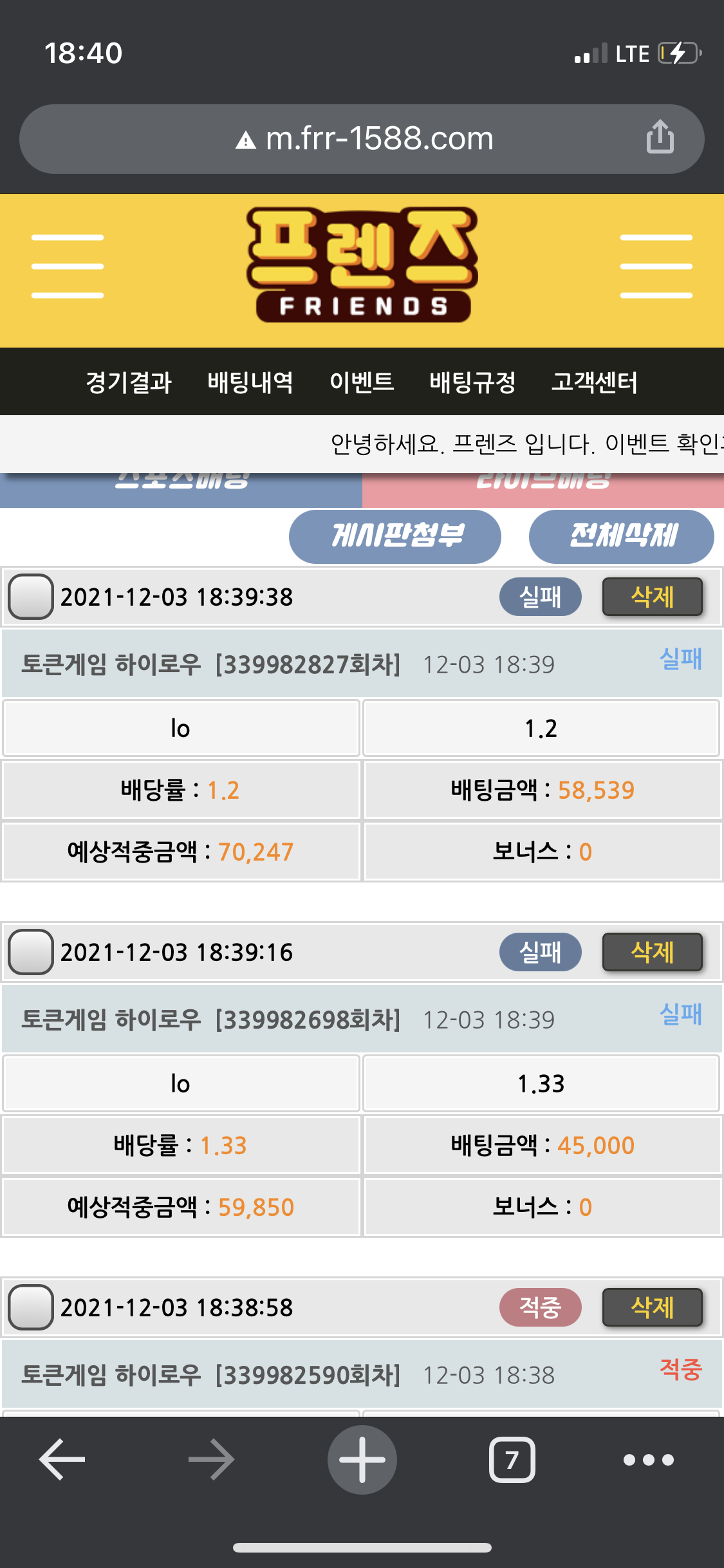The image size is (724, 1568).
Task: Select the checkbox for 18:39:16 bet
Action: pos(30,952)
